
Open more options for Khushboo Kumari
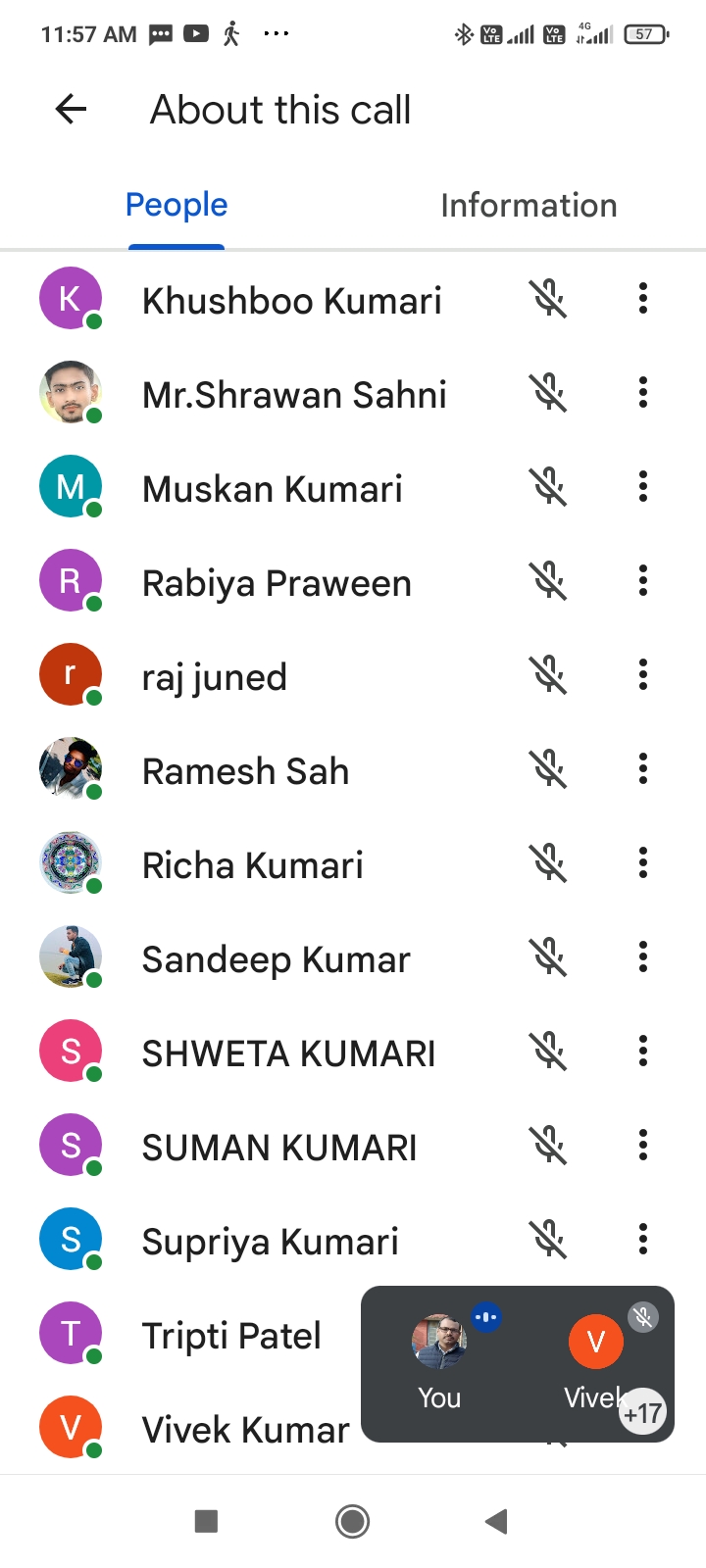click(643, 299)
